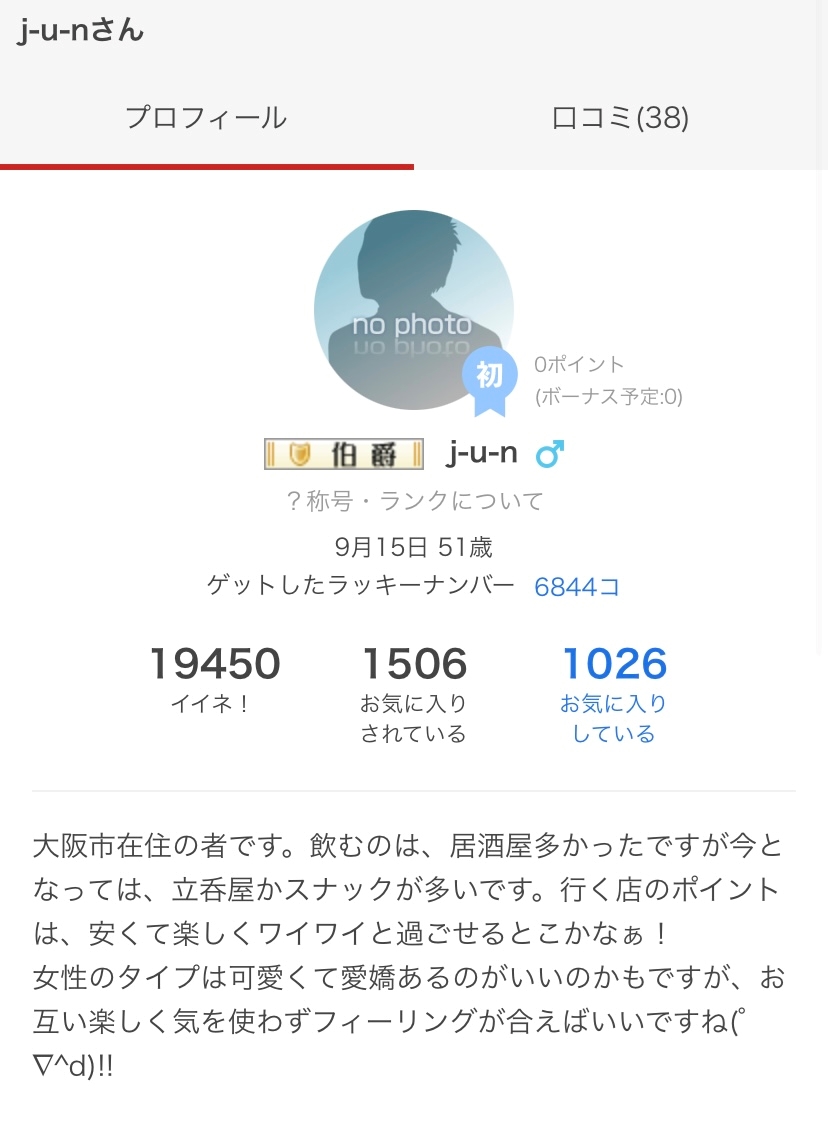Image resolution: width=828 pixels, height=1126 pixels.
Task: Switch to the プロフィール tab
Action: tap(206, 118)
